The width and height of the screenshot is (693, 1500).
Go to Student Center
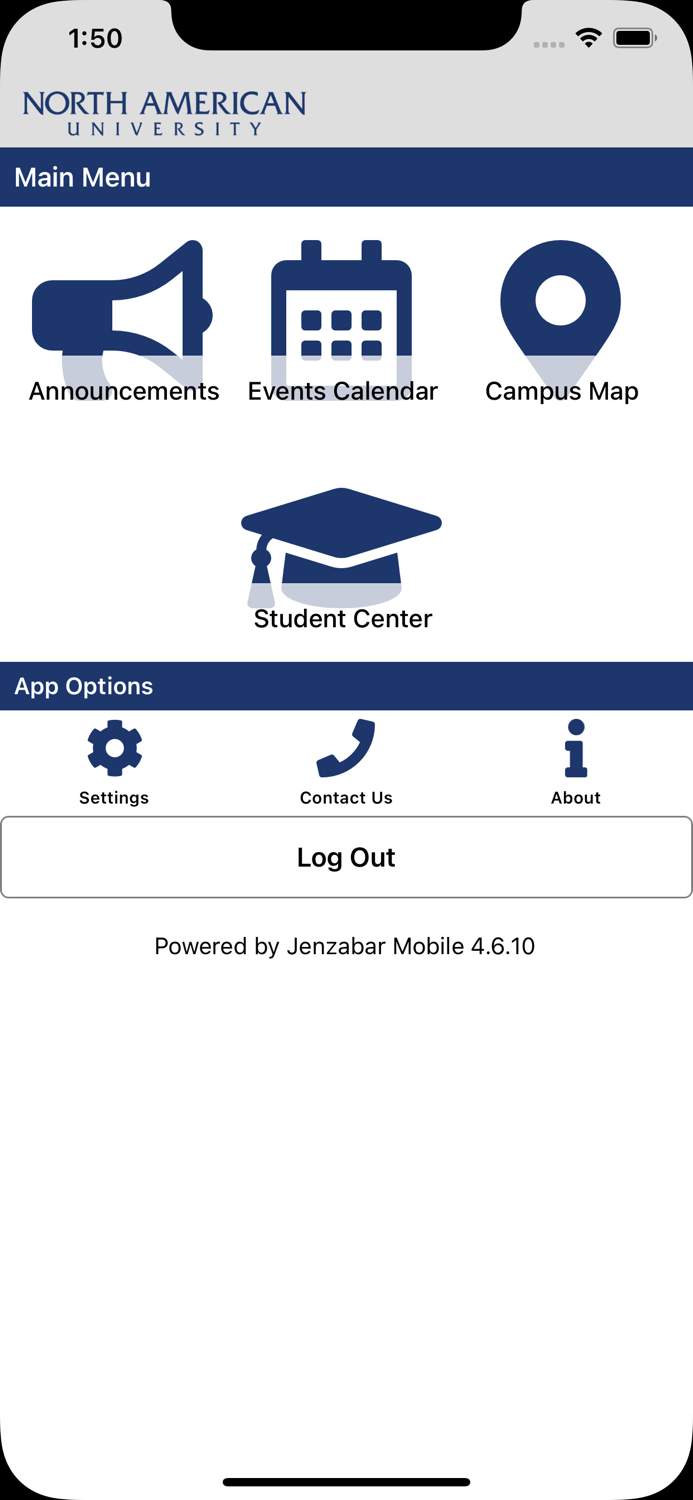click(x=342, y=558)
